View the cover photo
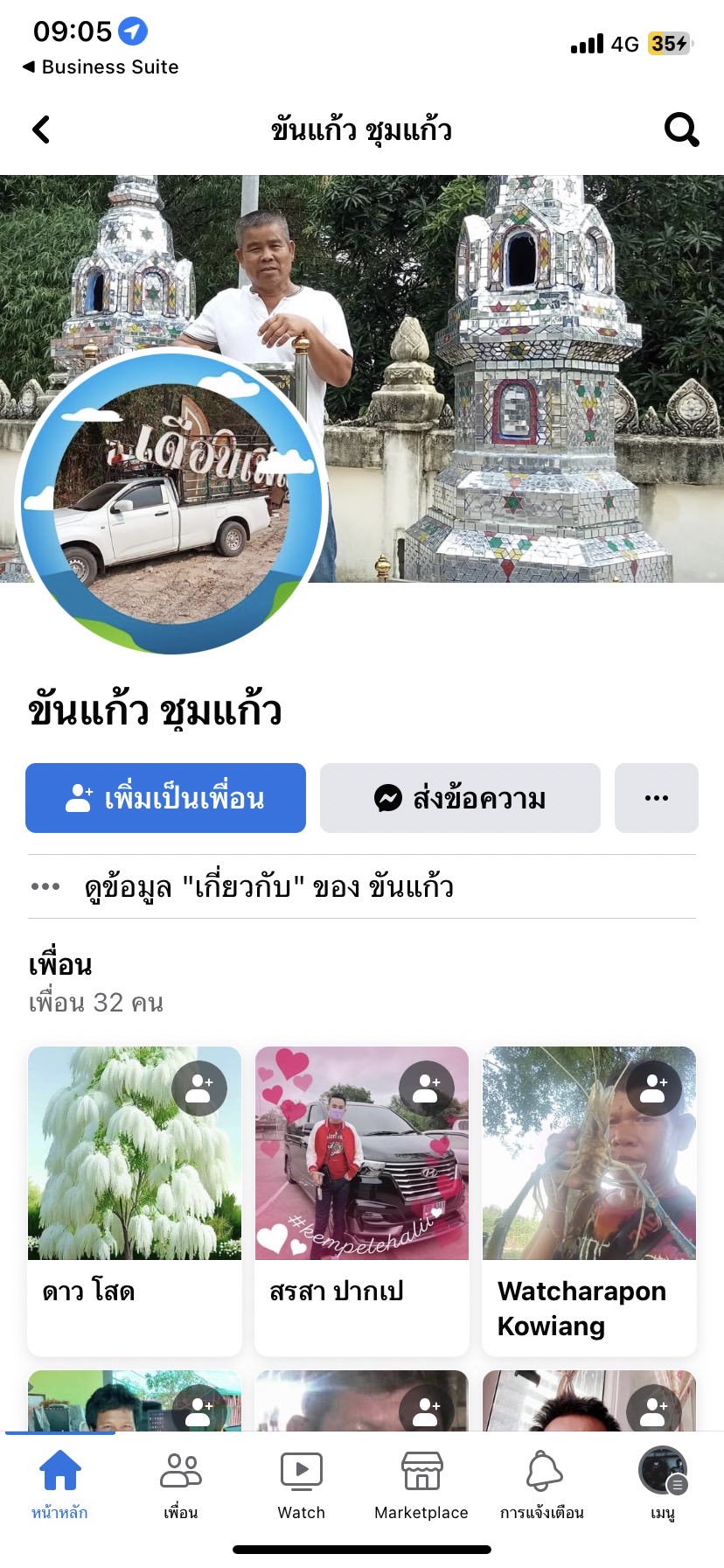Image resolution: width=724 pixels, height=1568 pixels. coord(525,350)
